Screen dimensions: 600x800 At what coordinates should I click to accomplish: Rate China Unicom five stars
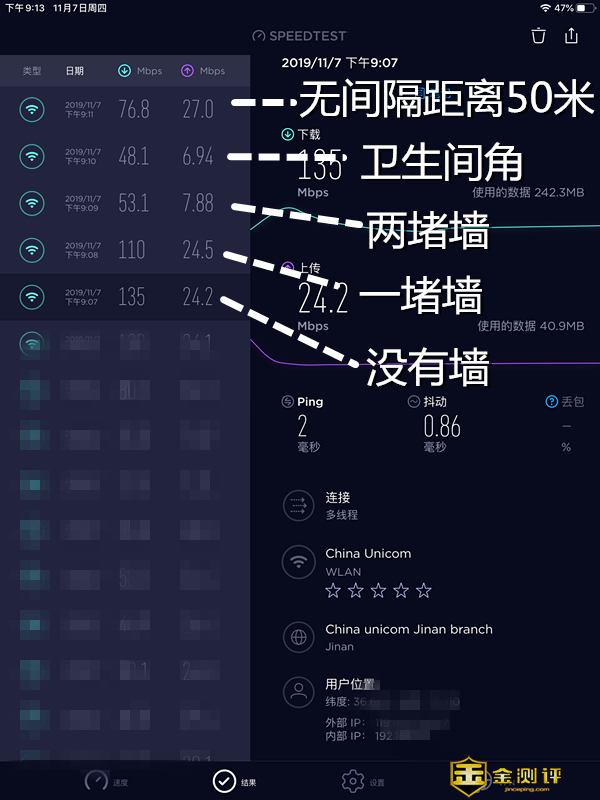pos(424,591)
